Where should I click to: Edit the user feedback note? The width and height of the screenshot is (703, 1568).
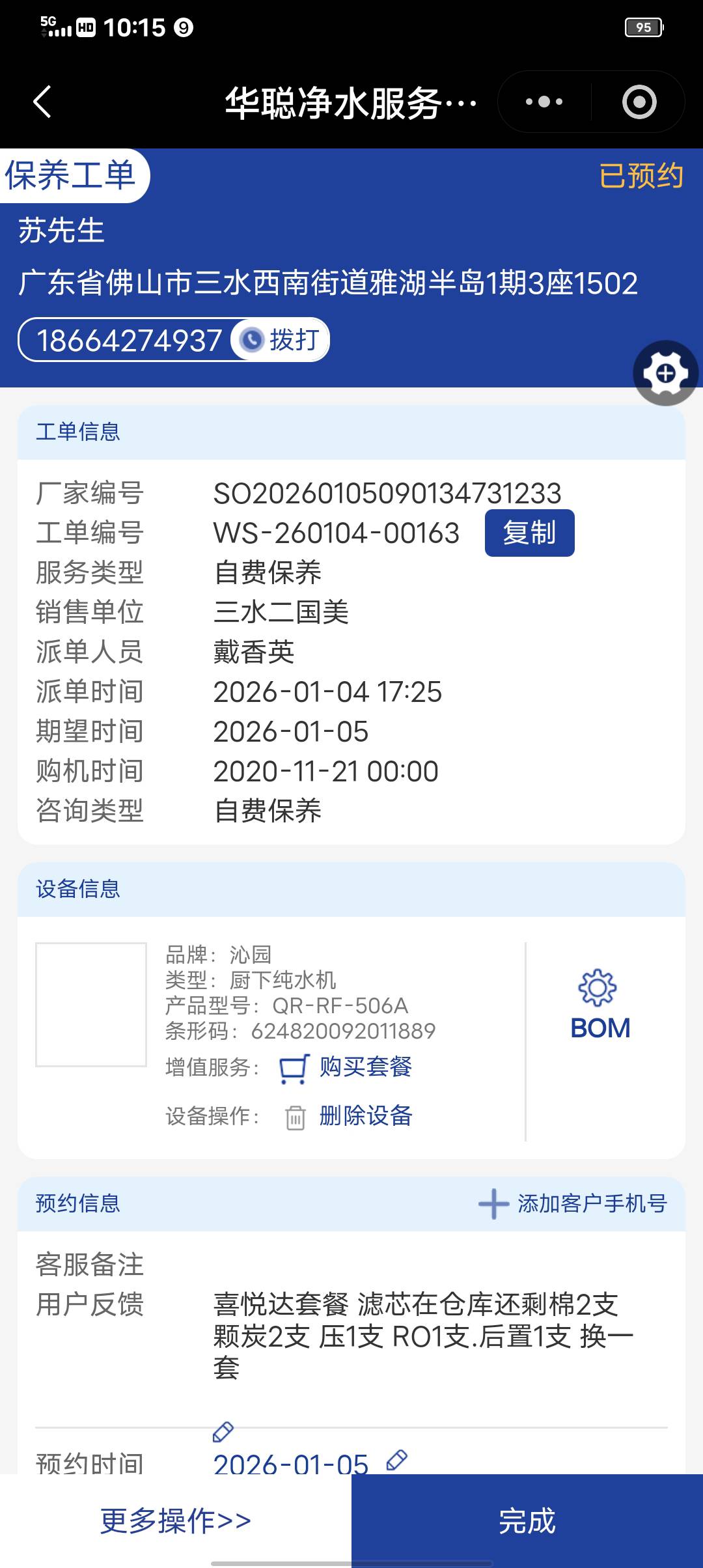point(223,1432)
